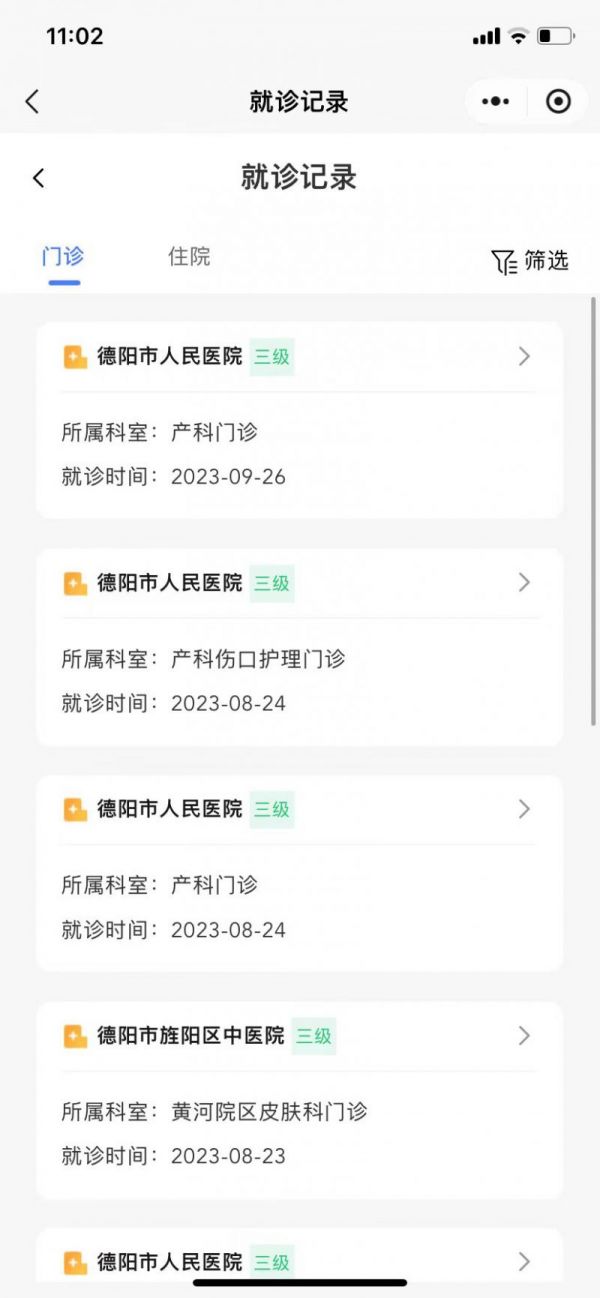Viewport: 600px width, 1298px height.
Task: Select the 门诊 tab
Action: pyautogui.click(x=63, y=256)
